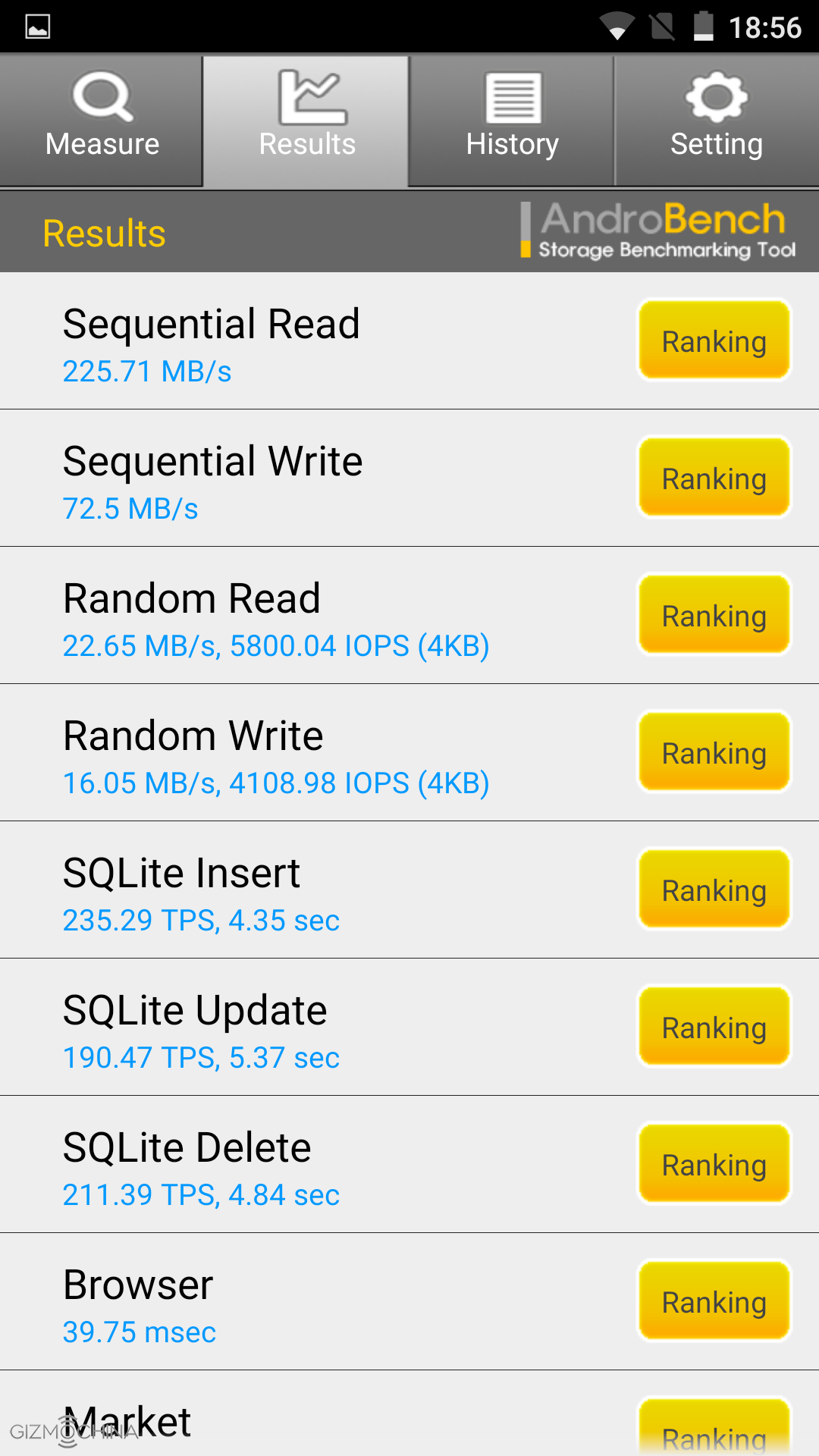819x1456 pixels.
Task: Open the Browser ranking
Action: (x=714, y=1301)
